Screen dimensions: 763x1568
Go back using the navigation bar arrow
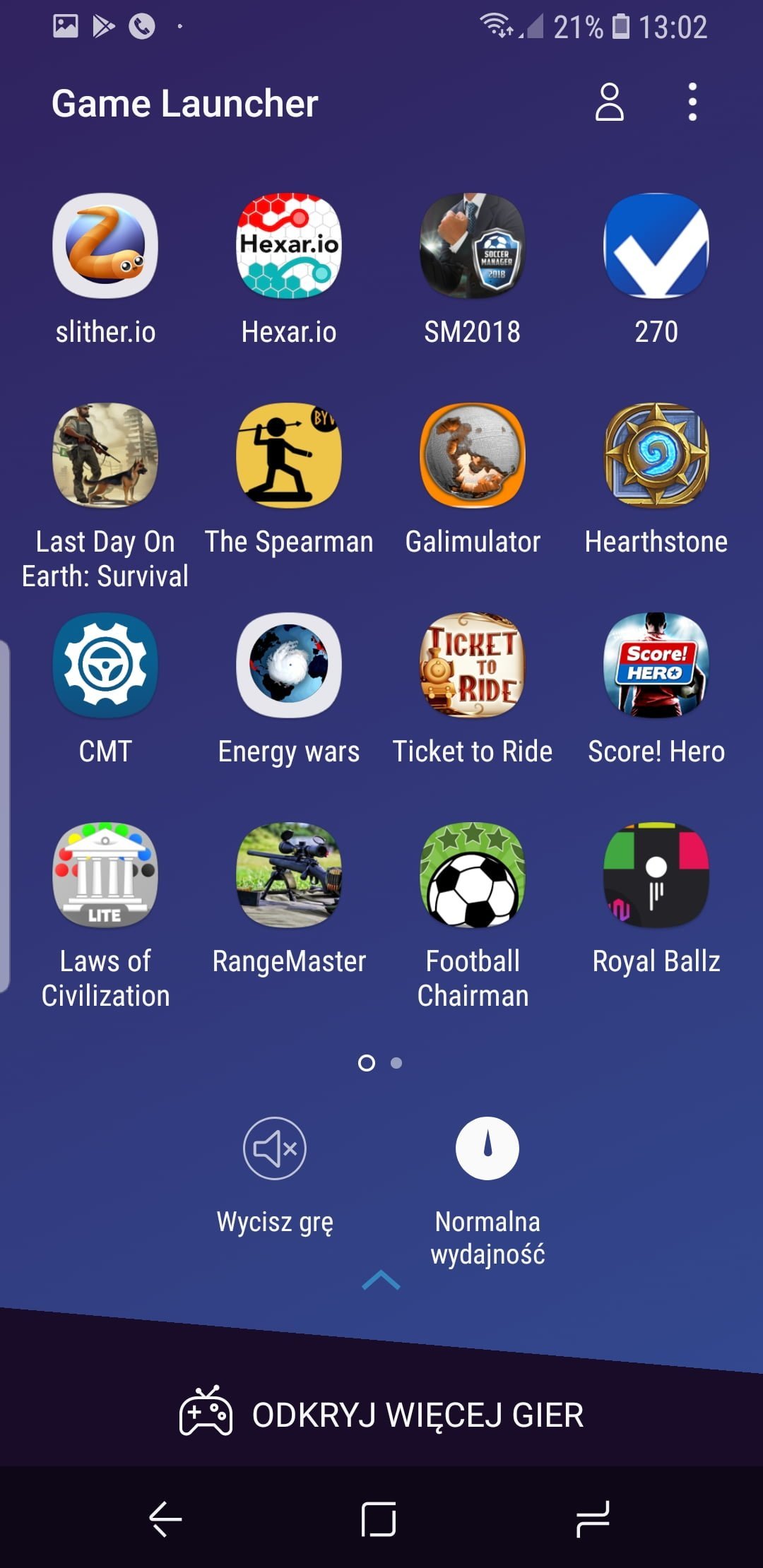[166, 1519]
